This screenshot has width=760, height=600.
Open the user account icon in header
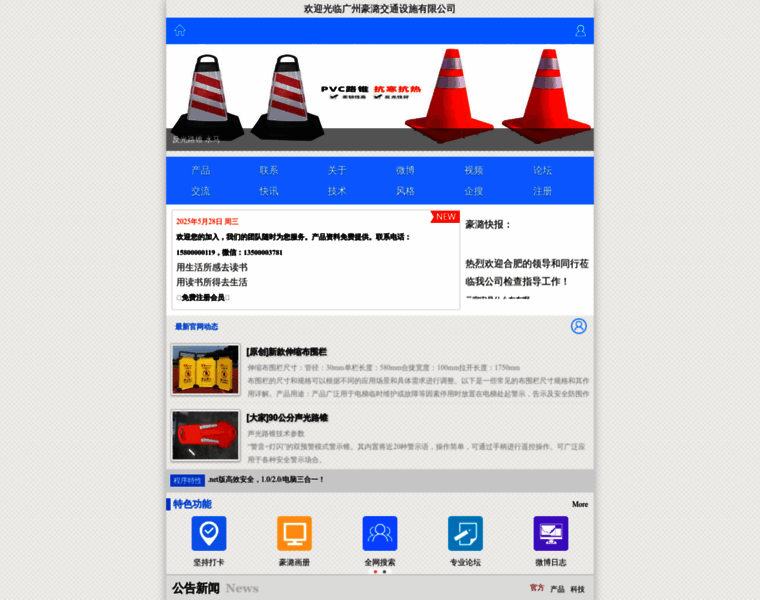(x=580, y=31)
